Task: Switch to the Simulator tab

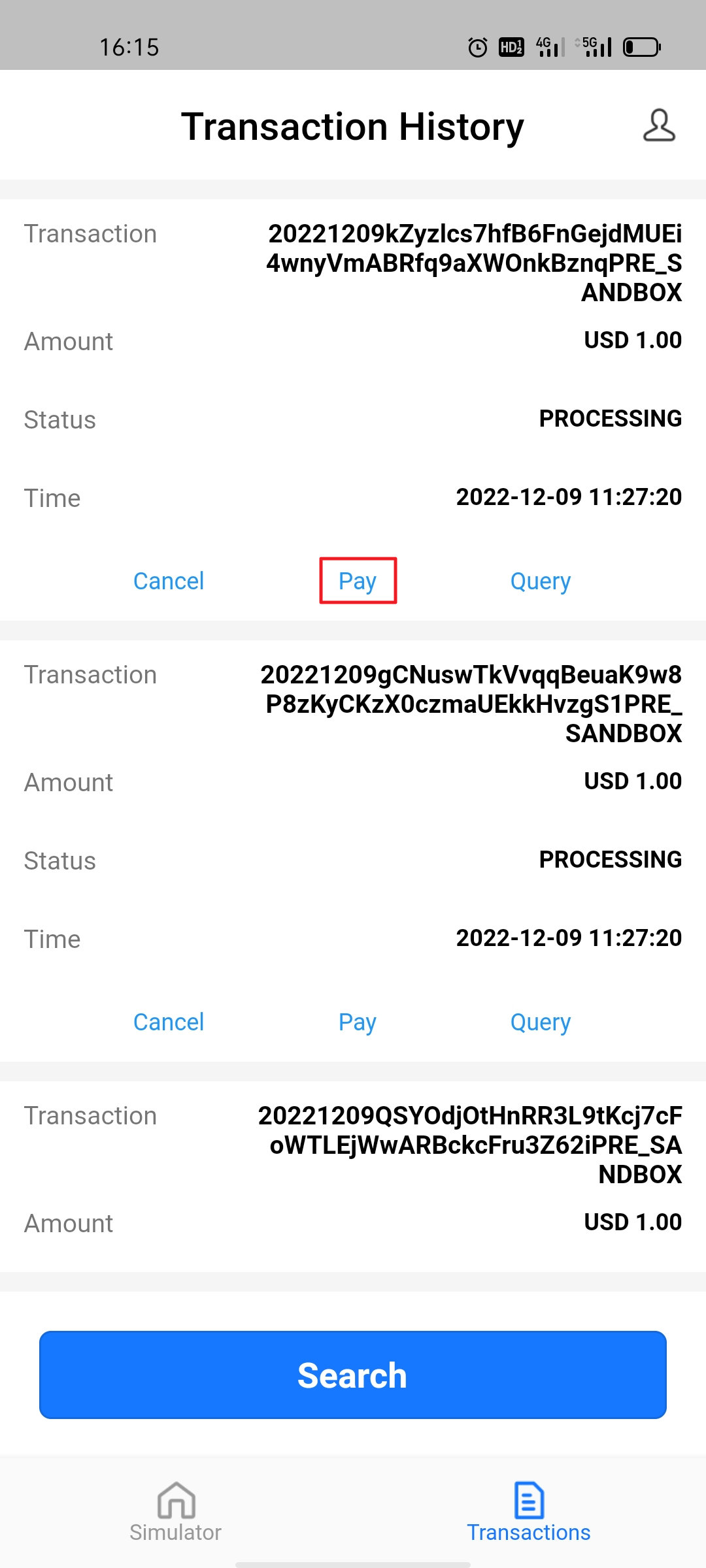Action: 176,1512
